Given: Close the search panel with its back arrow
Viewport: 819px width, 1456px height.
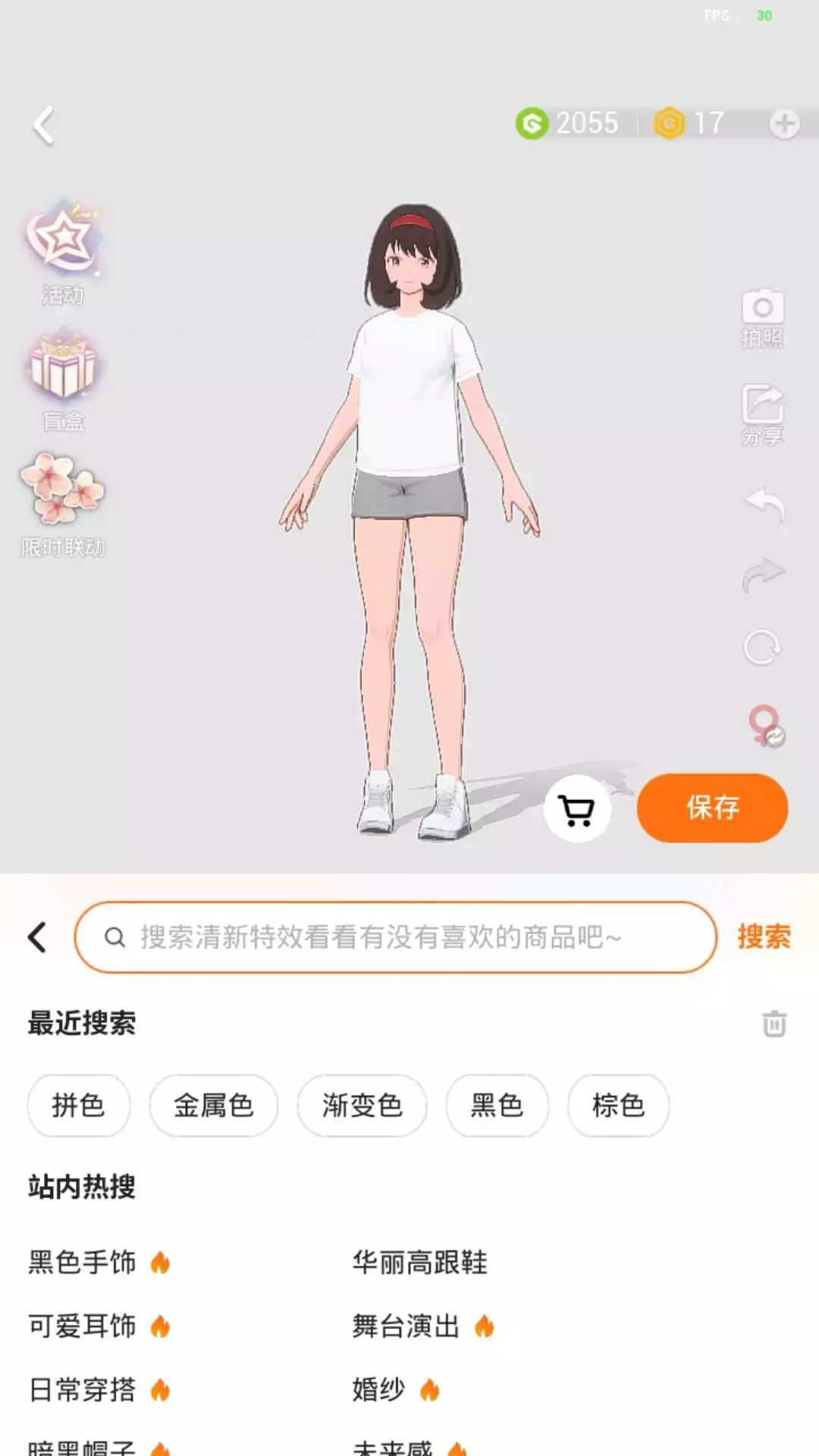Looking at the screenshot, I should click(37, 937).
